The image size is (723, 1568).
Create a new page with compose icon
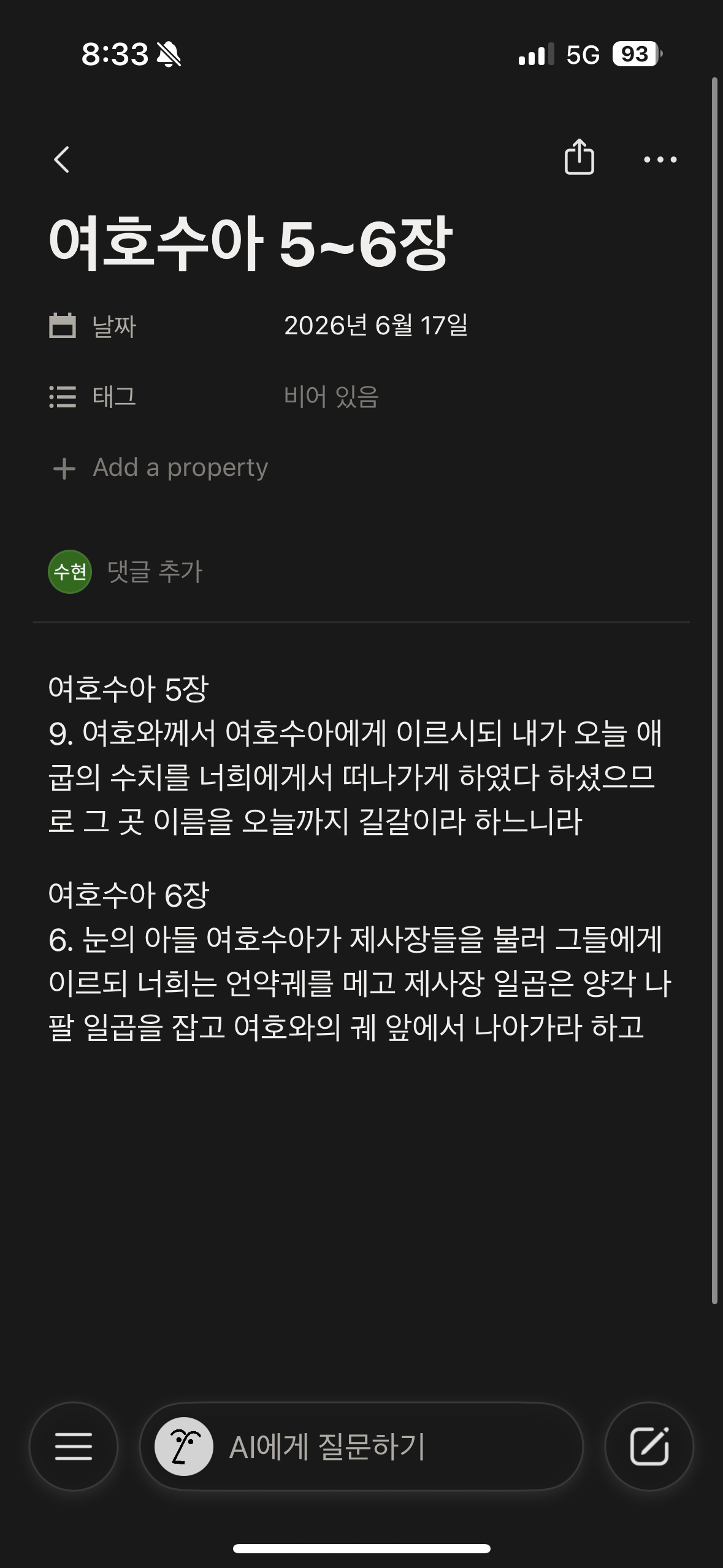[649, 1446]
